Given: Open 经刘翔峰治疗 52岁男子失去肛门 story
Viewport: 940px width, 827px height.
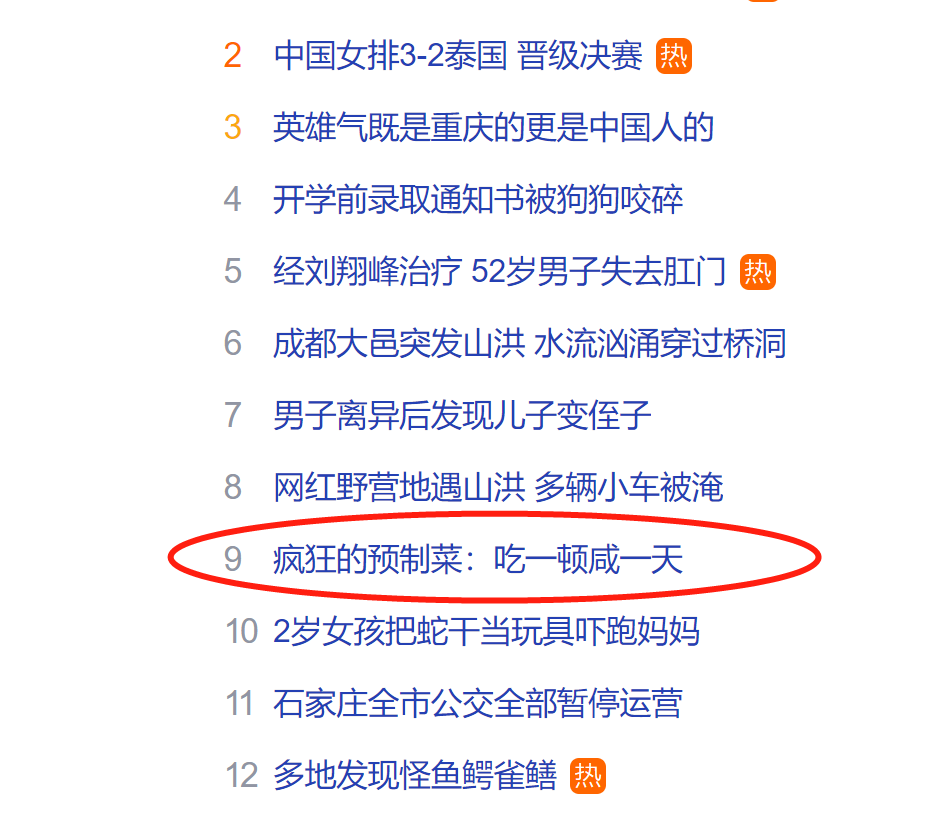Looking at the screenshot, I should (x=500, y=272).
